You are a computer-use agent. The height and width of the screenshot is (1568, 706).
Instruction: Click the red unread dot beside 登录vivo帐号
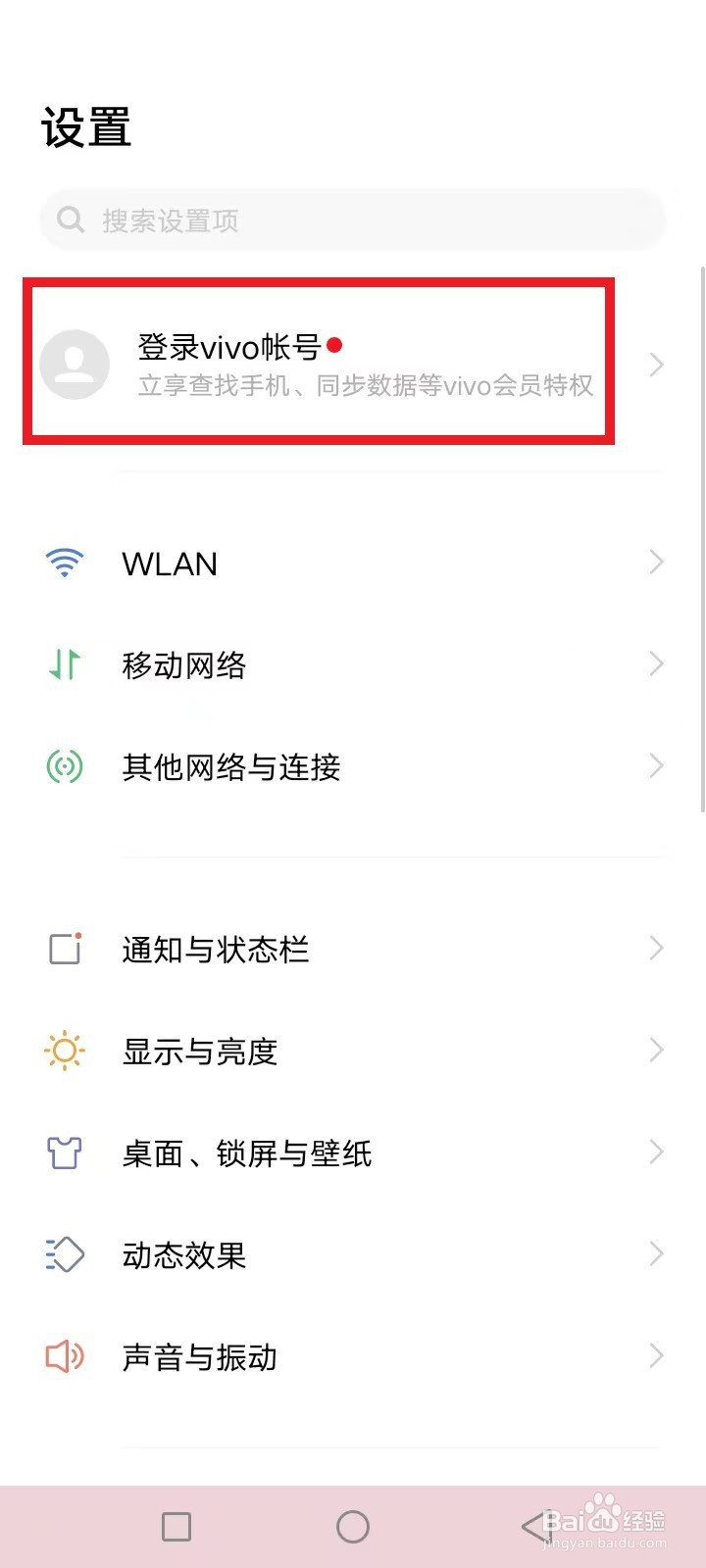[335, 345]
